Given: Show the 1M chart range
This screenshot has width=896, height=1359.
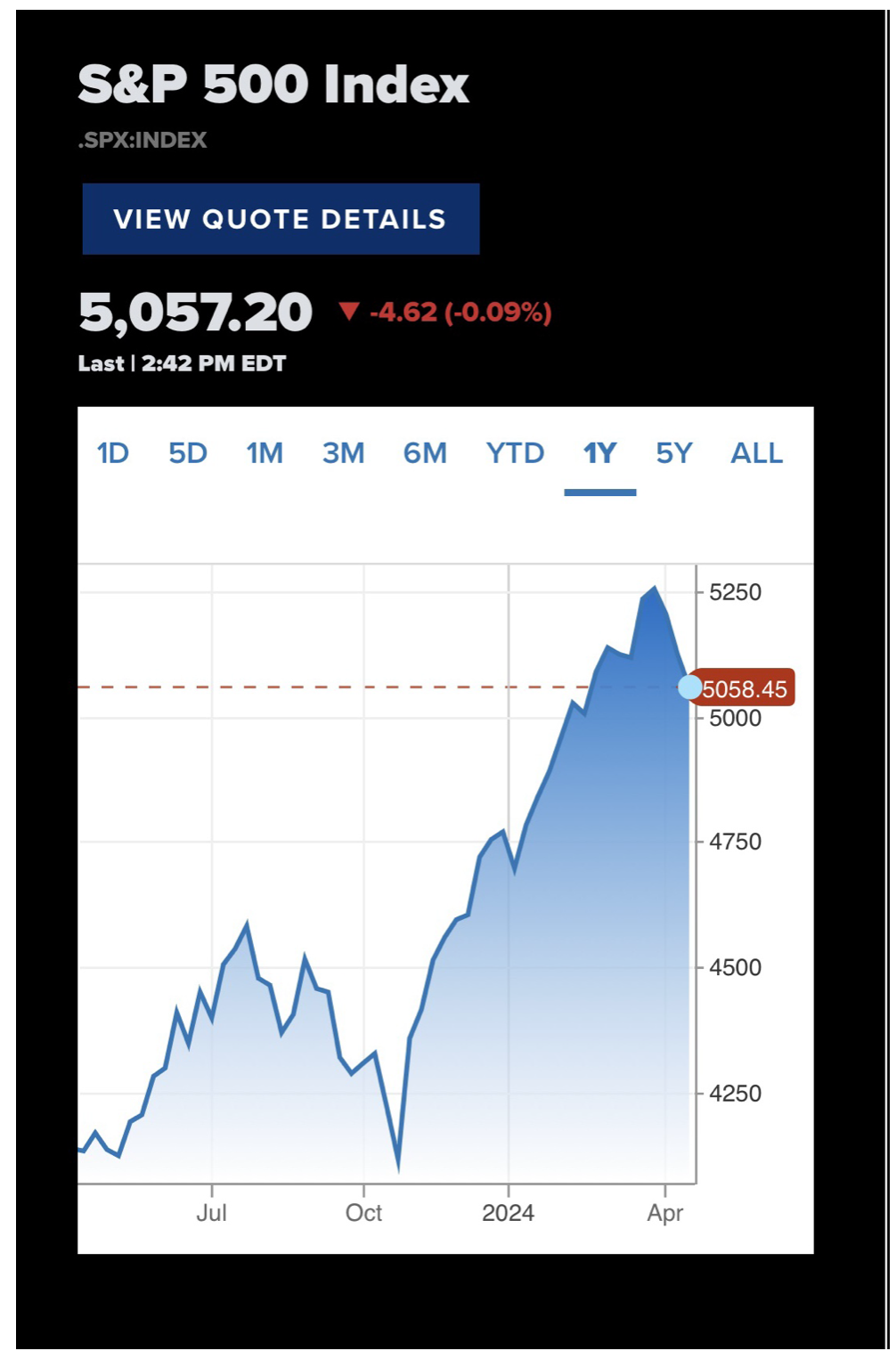Looking at the screenshot, I should (x=265, y=453).
